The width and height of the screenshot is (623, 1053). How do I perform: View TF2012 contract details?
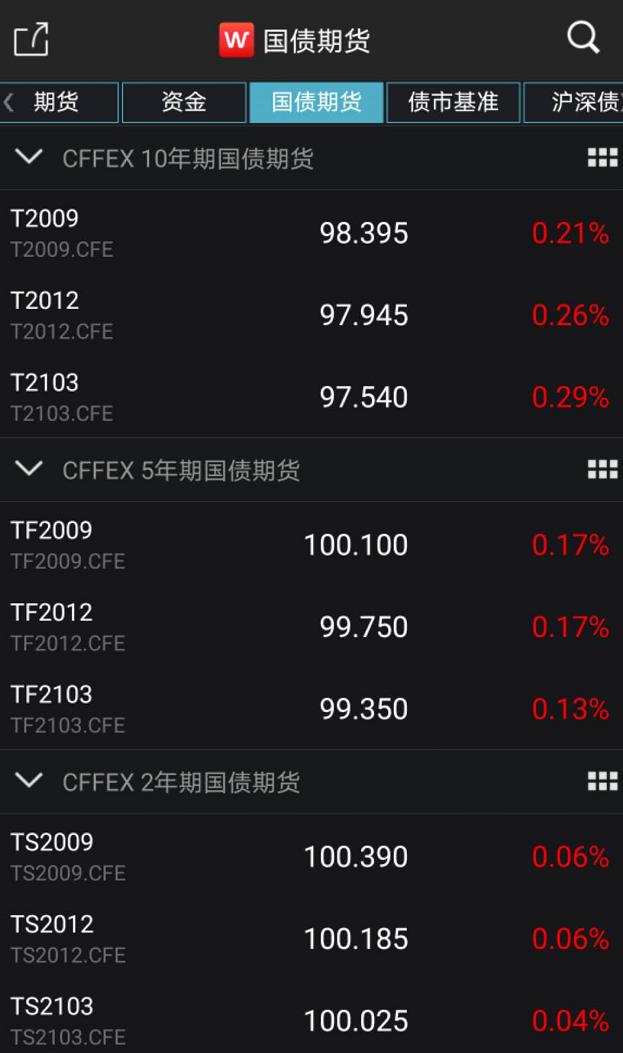[x=311, y=627]
